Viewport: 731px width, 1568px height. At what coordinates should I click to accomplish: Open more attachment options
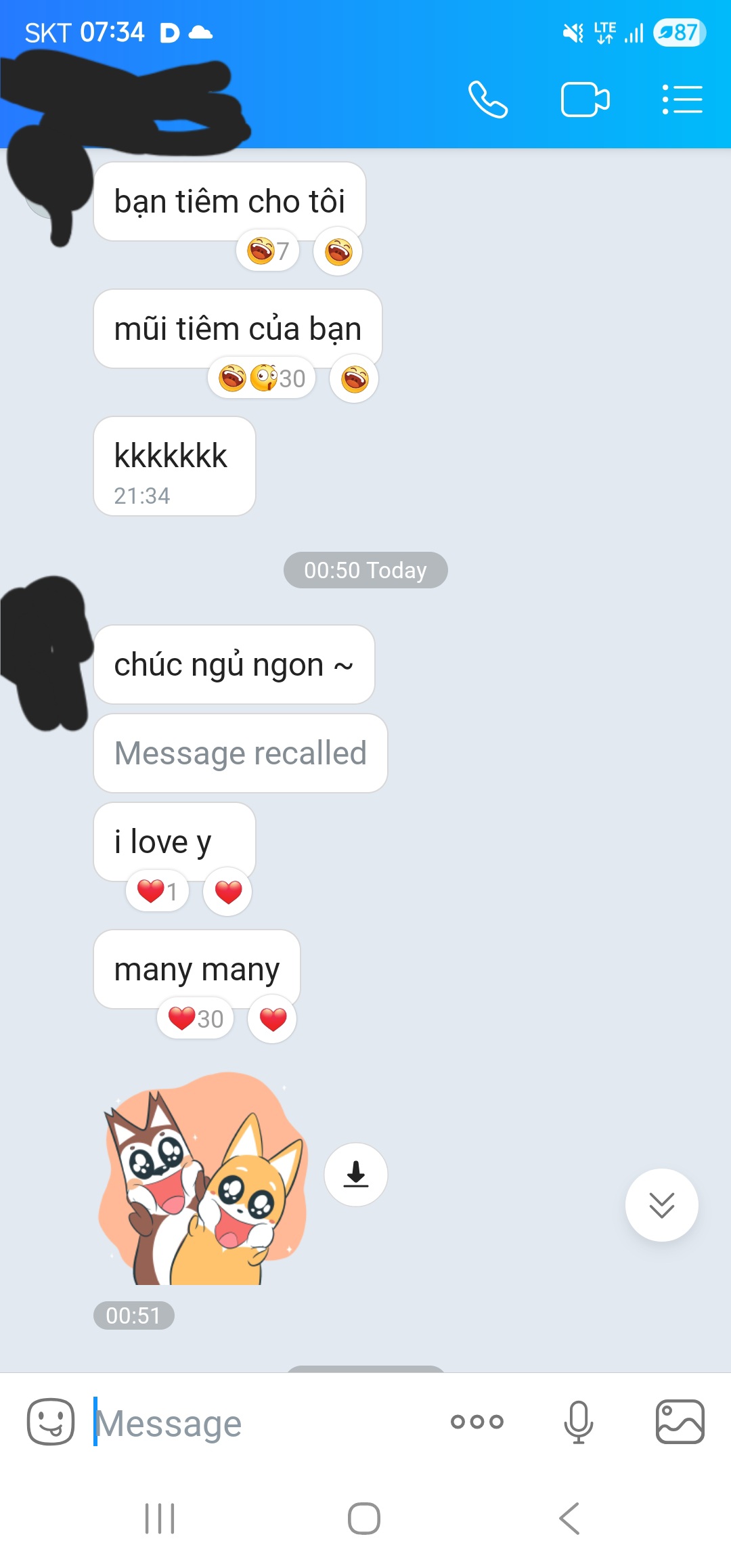point(477,1421)
